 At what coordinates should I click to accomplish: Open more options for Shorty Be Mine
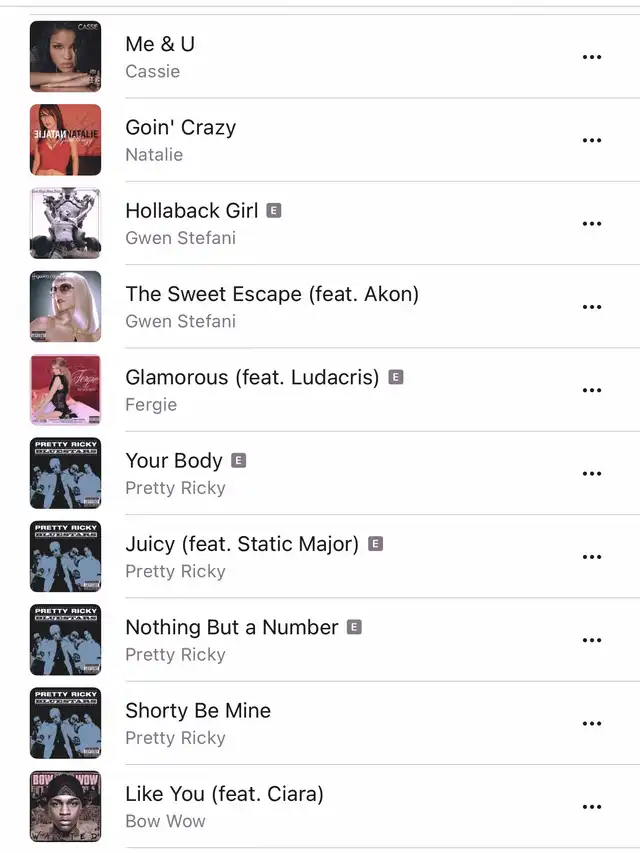592,724
